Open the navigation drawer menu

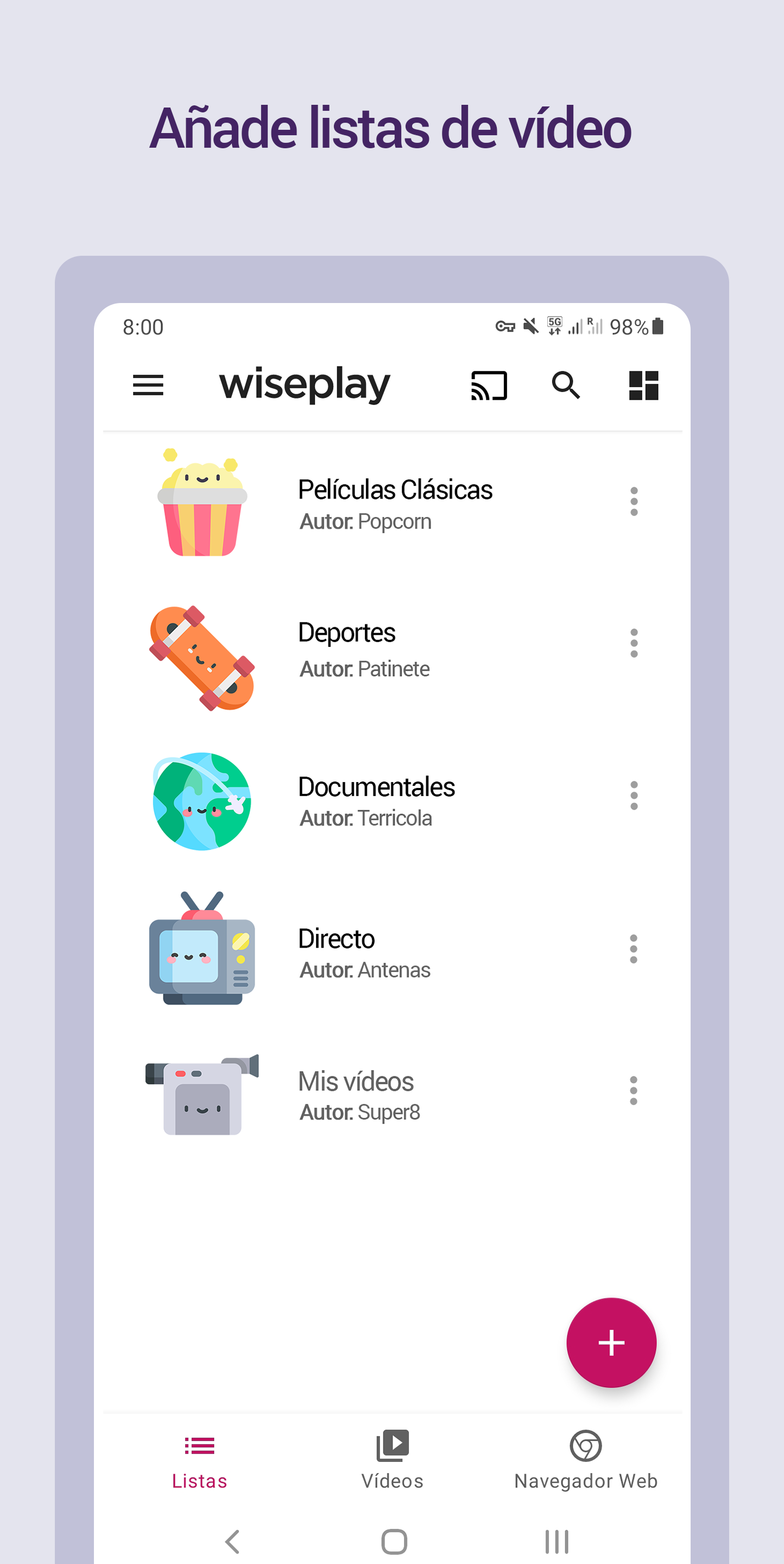pos(148,385)
